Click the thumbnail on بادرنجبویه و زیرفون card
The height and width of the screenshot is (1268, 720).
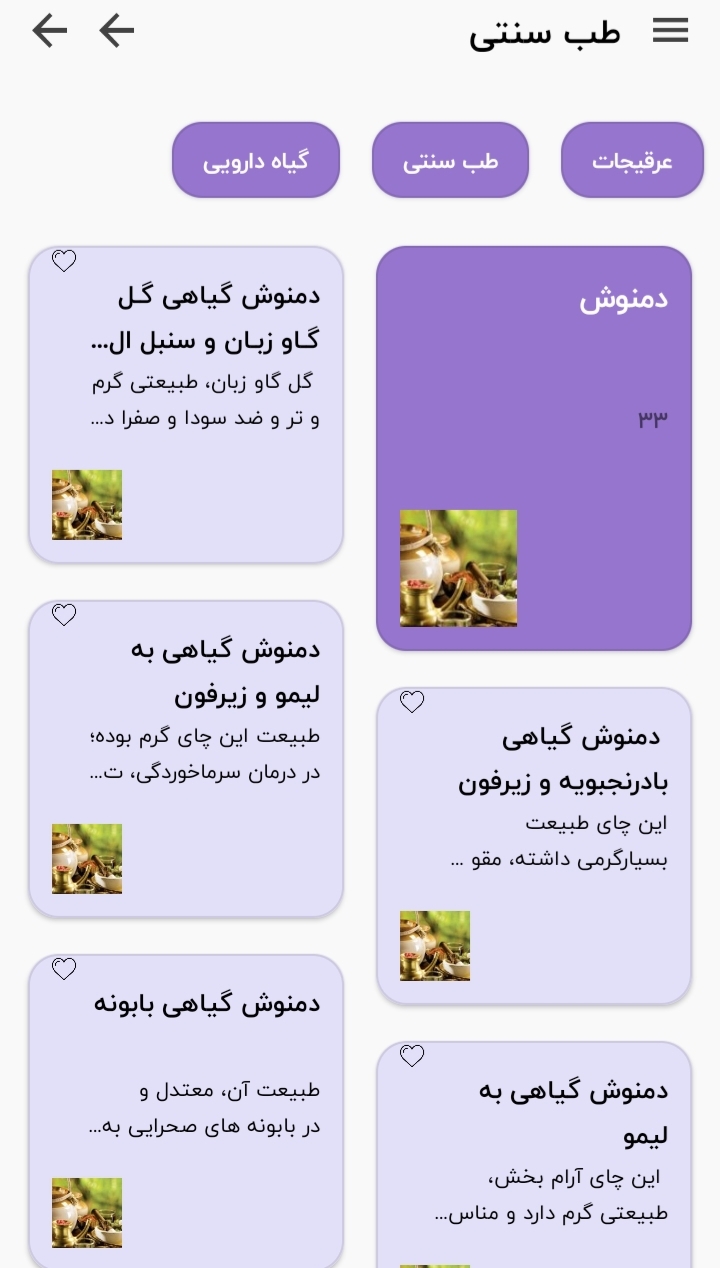[x=435, y=945]
